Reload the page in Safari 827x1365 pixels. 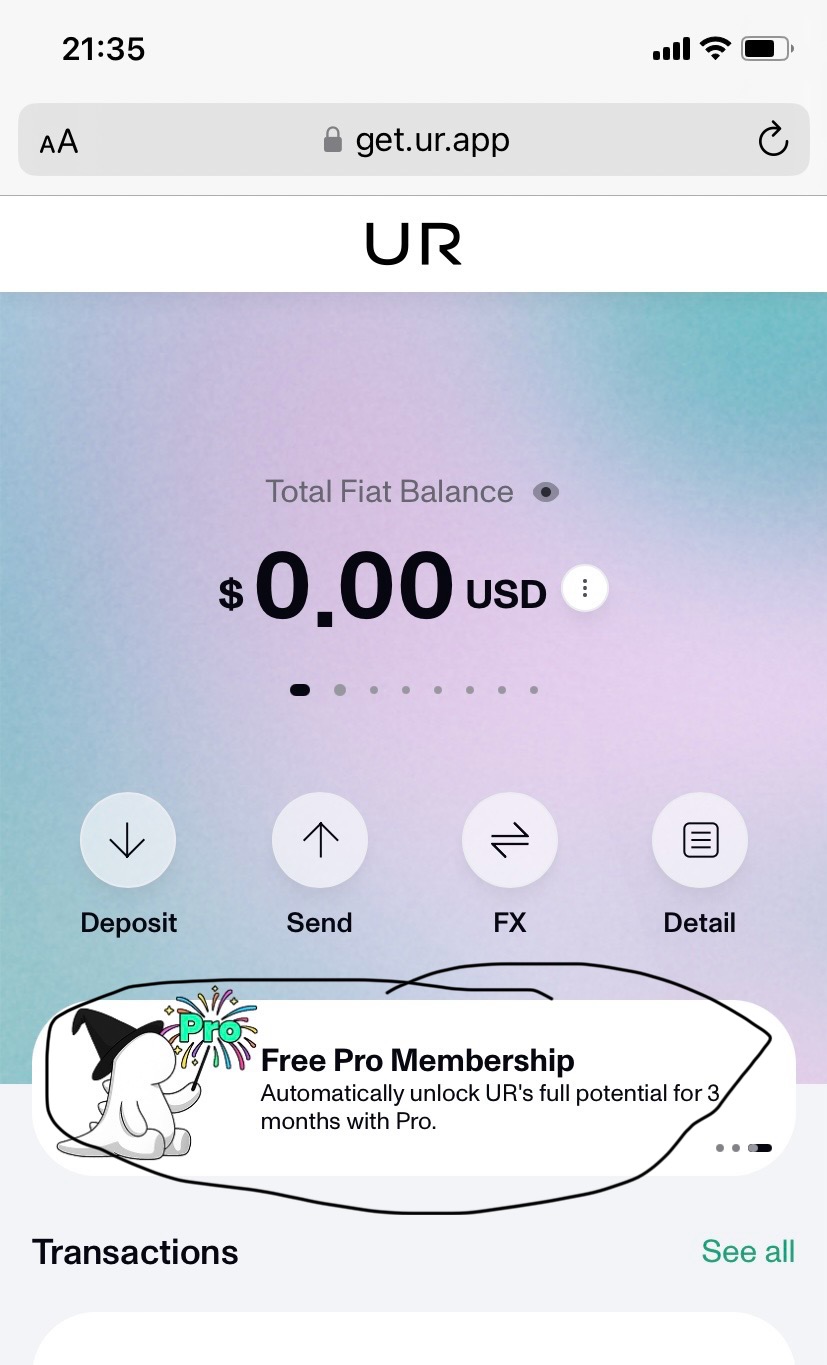pos(772,140)
